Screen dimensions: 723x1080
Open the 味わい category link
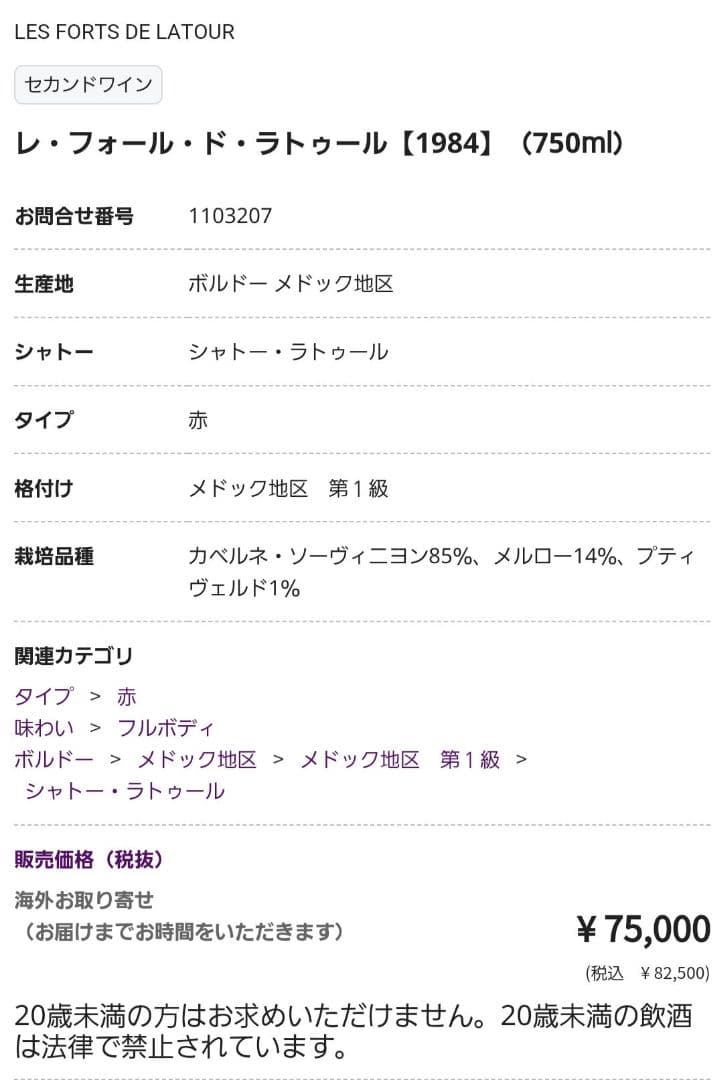pos(43,728)
